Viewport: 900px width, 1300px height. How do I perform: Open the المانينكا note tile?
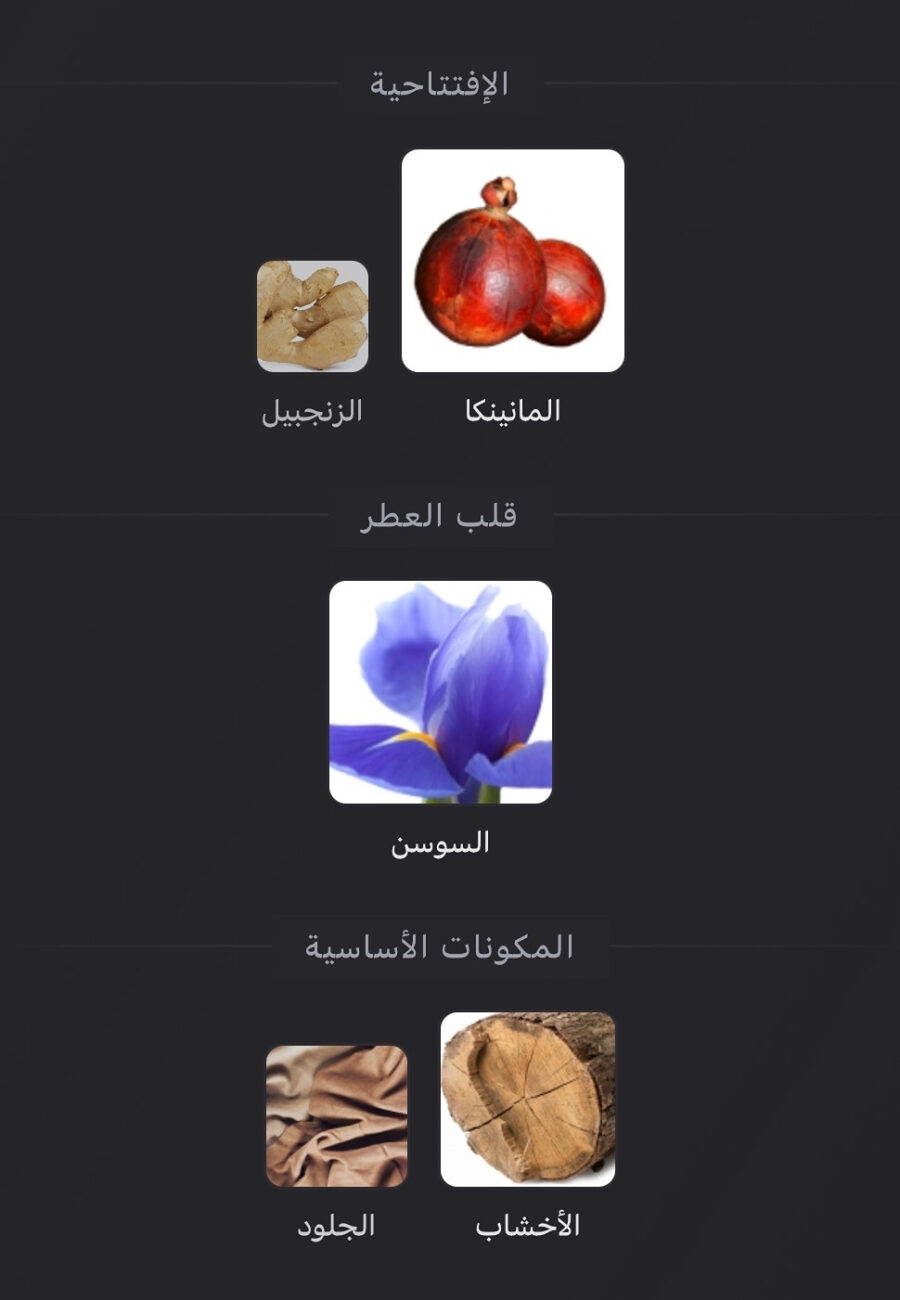tap(512, 261)
